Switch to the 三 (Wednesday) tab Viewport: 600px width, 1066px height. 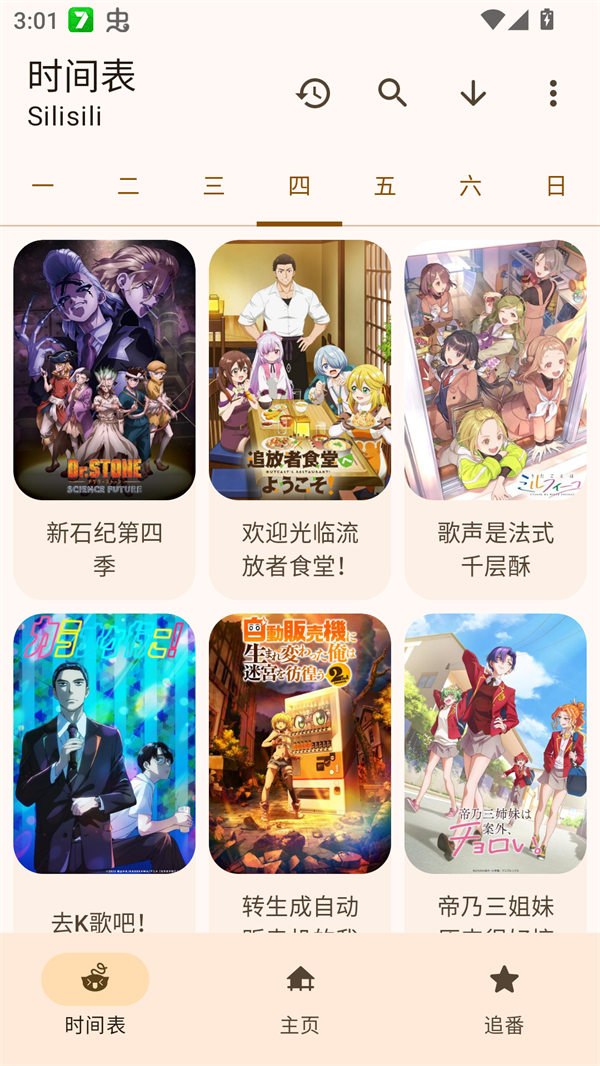pos(214,186)
